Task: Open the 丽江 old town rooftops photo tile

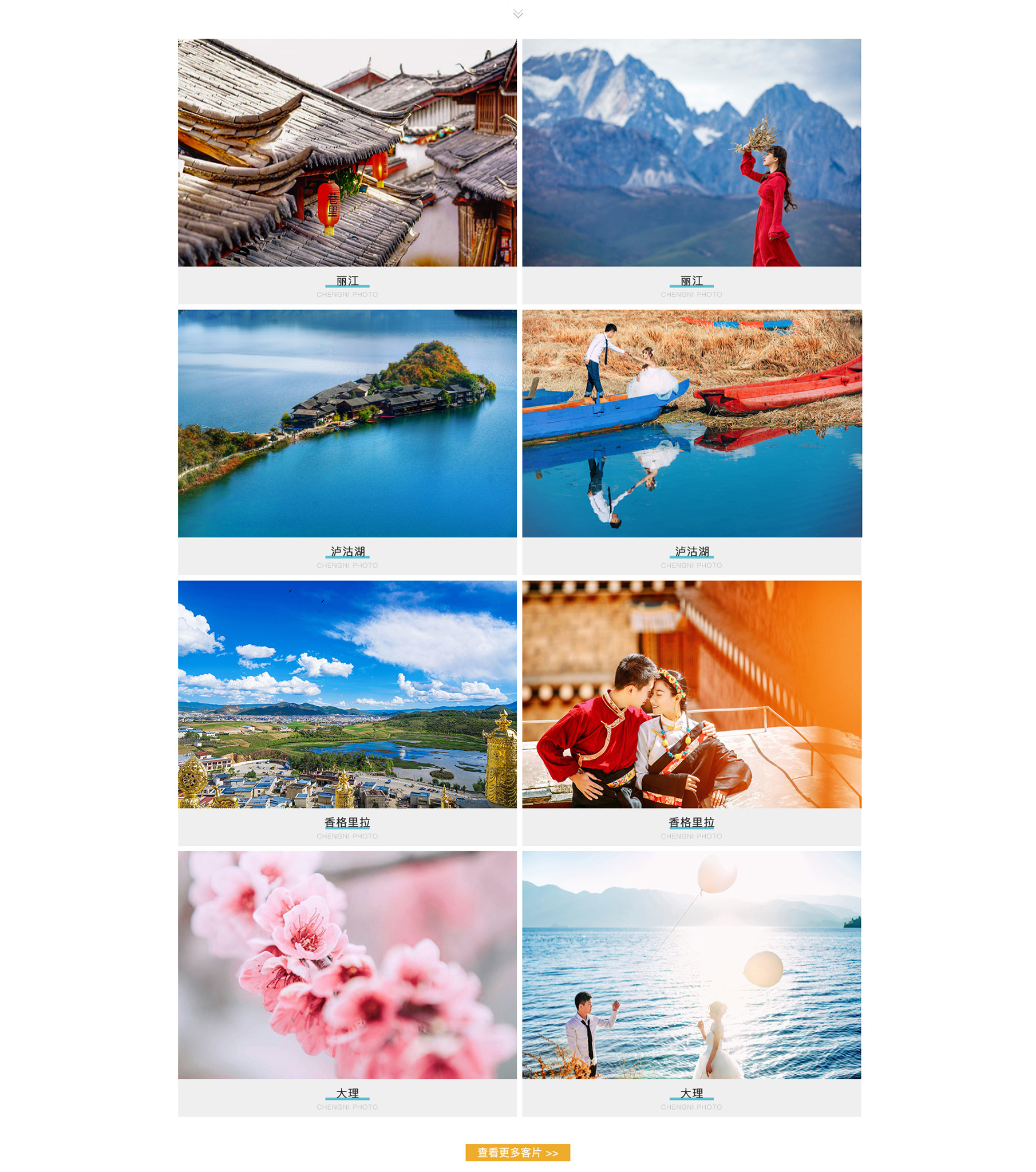Action: click(347, 153)
